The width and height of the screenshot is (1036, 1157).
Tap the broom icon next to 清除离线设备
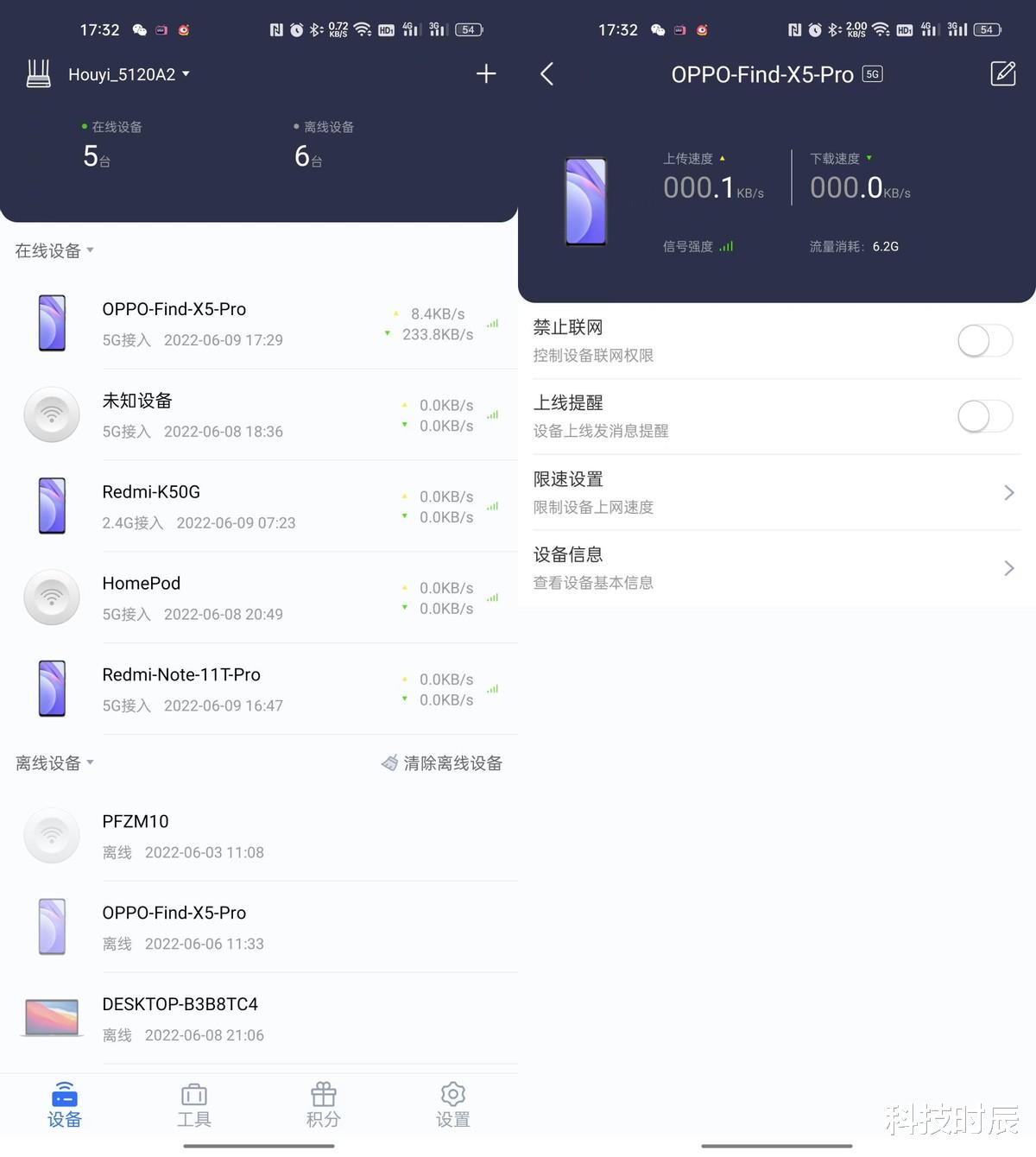click(x=390, y=762)
